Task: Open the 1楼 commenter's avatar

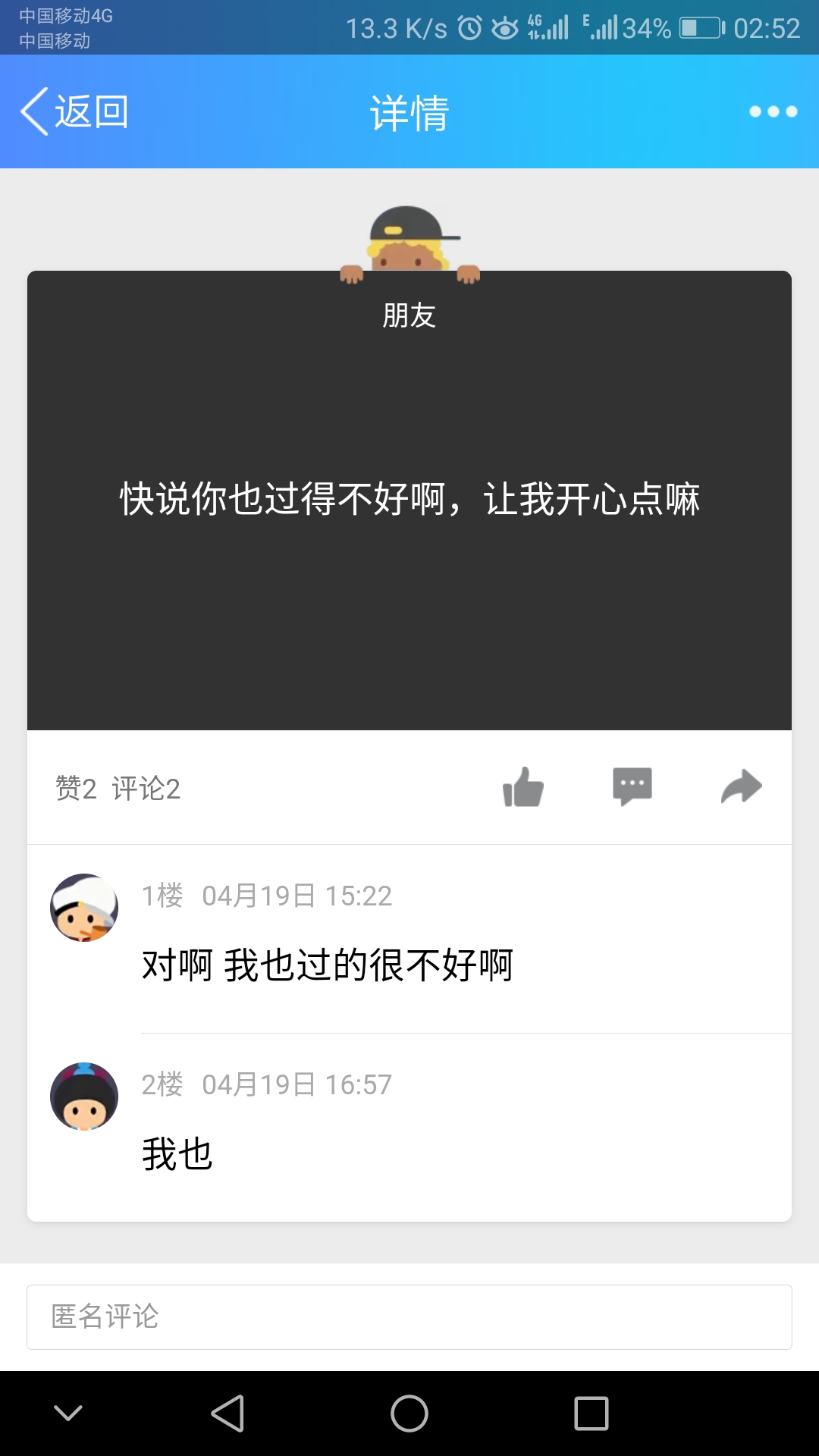Action: point(84,908)
